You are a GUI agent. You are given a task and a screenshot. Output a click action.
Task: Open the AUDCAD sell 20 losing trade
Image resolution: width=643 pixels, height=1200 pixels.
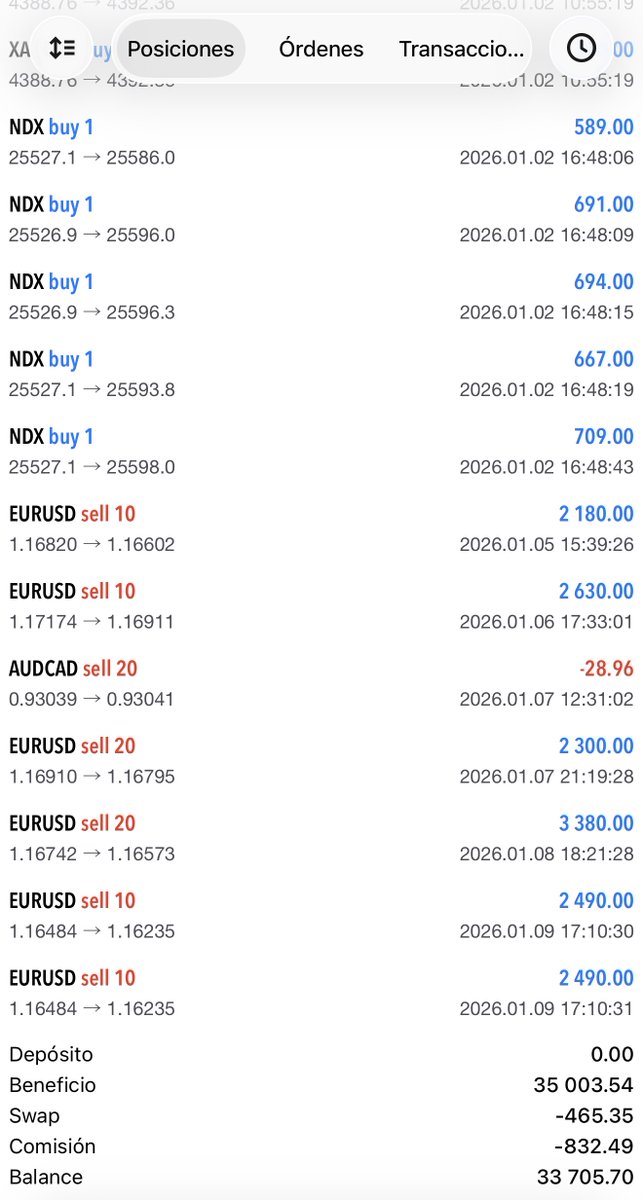[321, 683]
